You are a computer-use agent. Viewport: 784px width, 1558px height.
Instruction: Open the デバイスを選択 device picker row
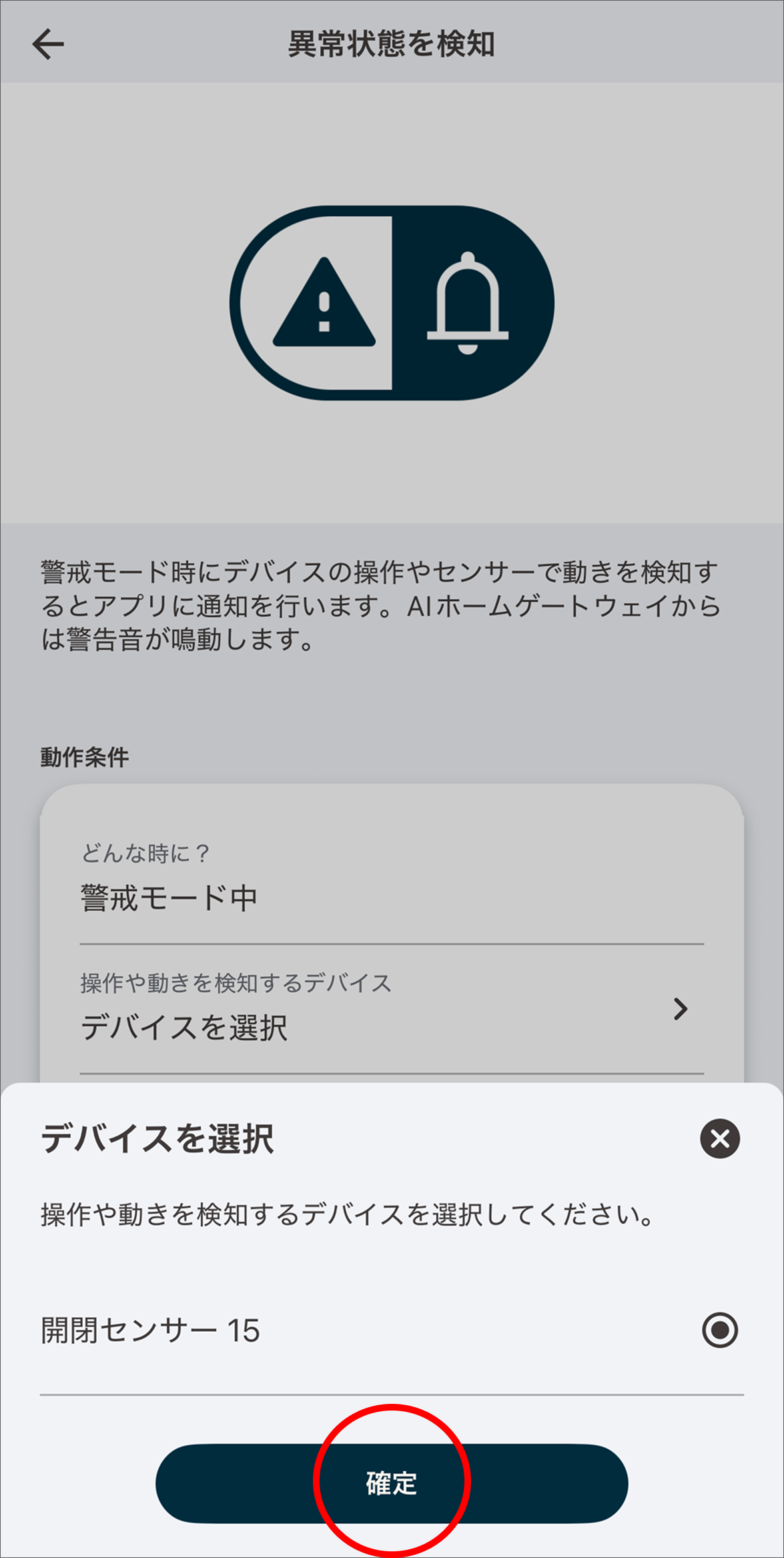[392, 1010]
